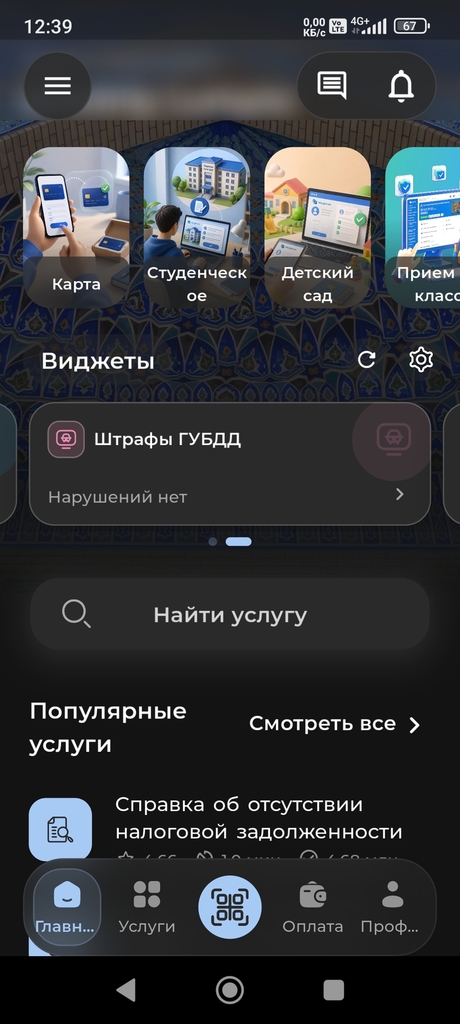Screen dimensions: 460x1024
Task: Launch the QR scanner button
Action: coord(230,906)
